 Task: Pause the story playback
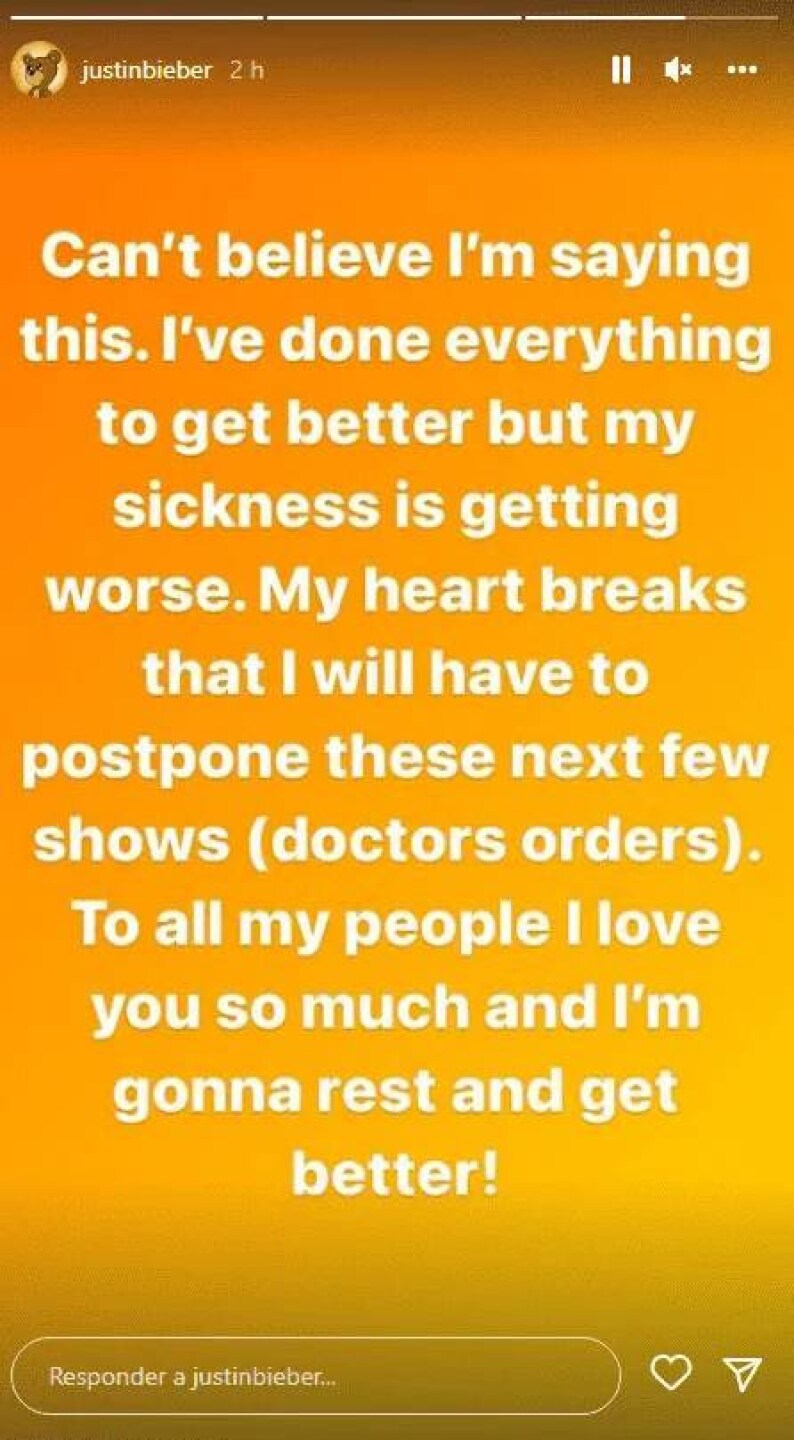621,70
